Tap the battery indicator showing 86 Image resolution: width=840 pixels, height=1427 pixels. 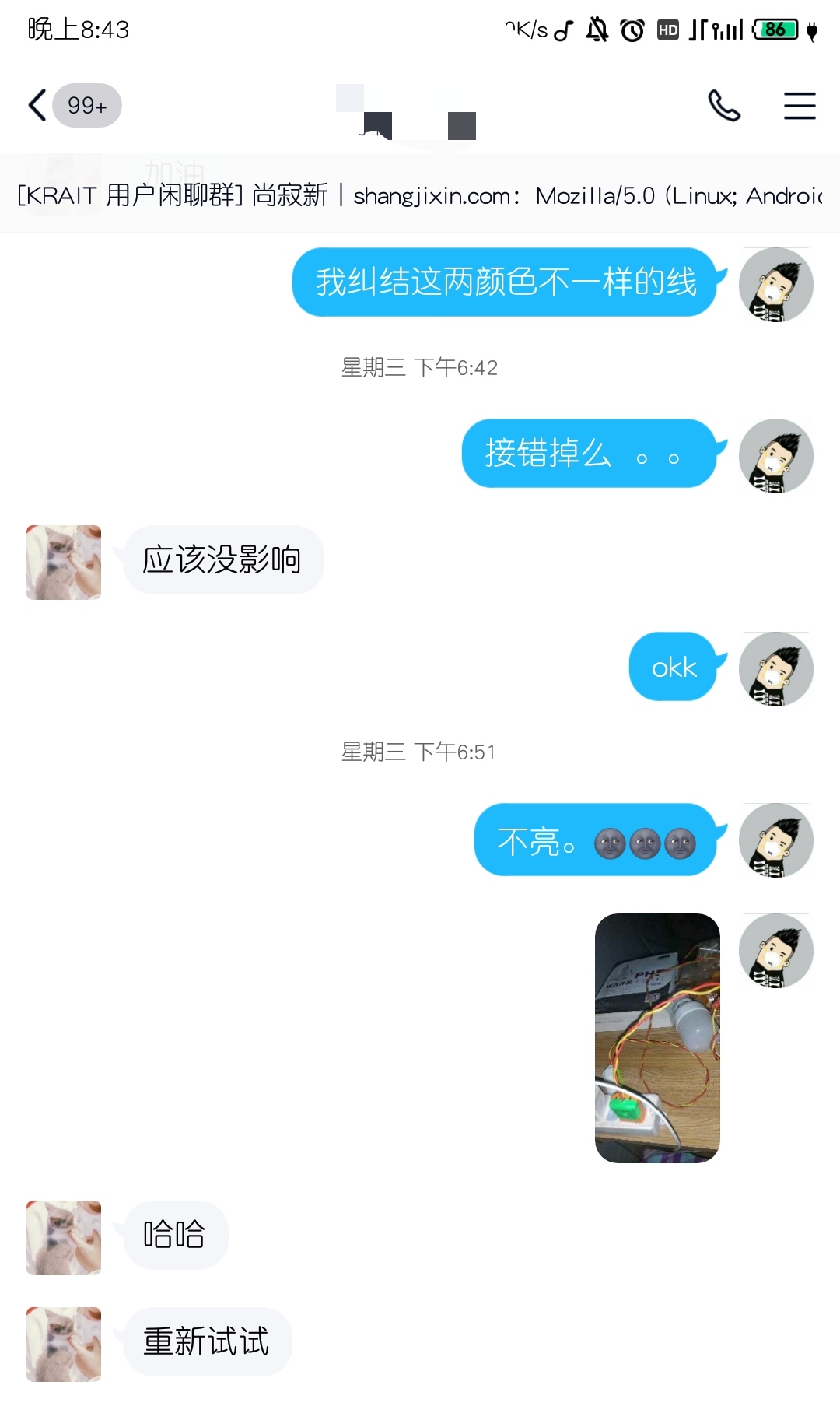[x=773, y=29]
